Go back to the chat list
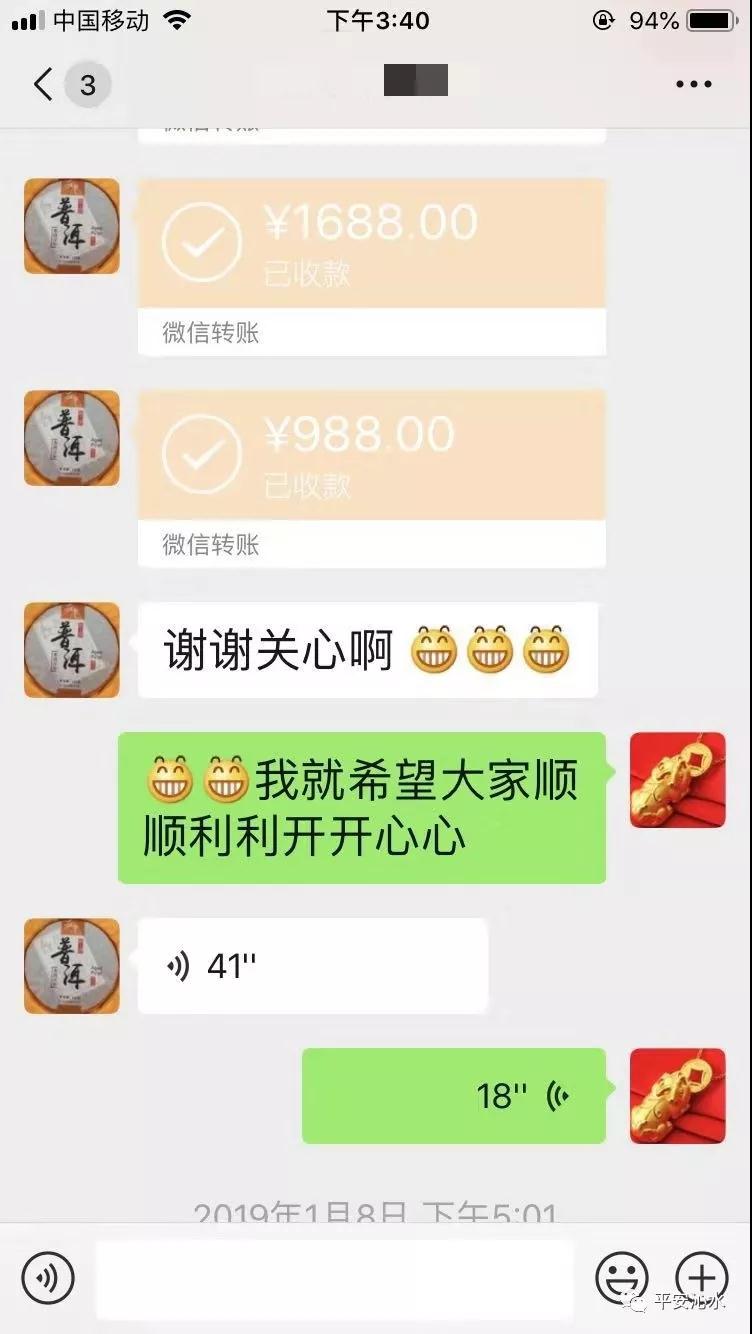The width and height of the screenshot is (752, 1334). [x=44, y=84]
